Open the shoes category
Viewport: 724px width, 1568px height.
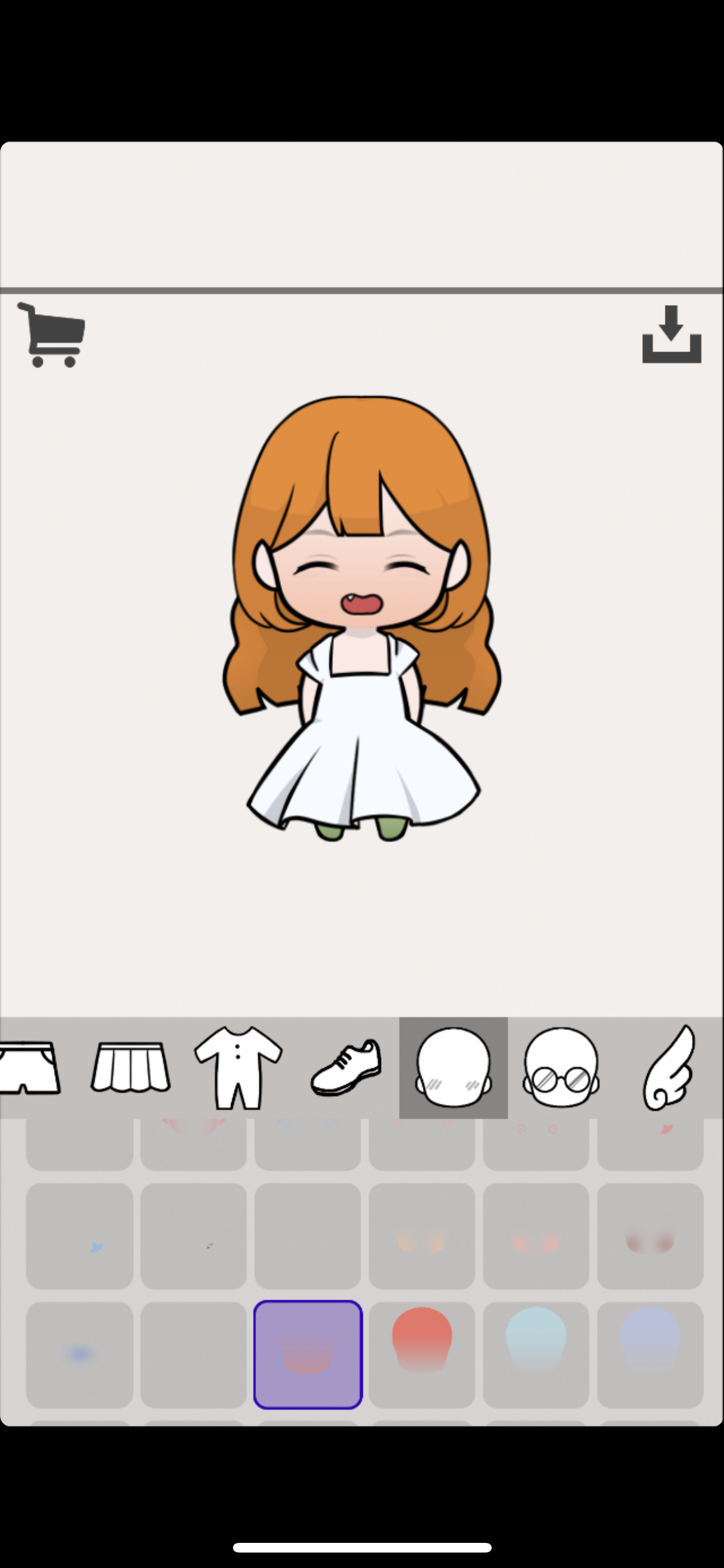tap(346, 1068)
